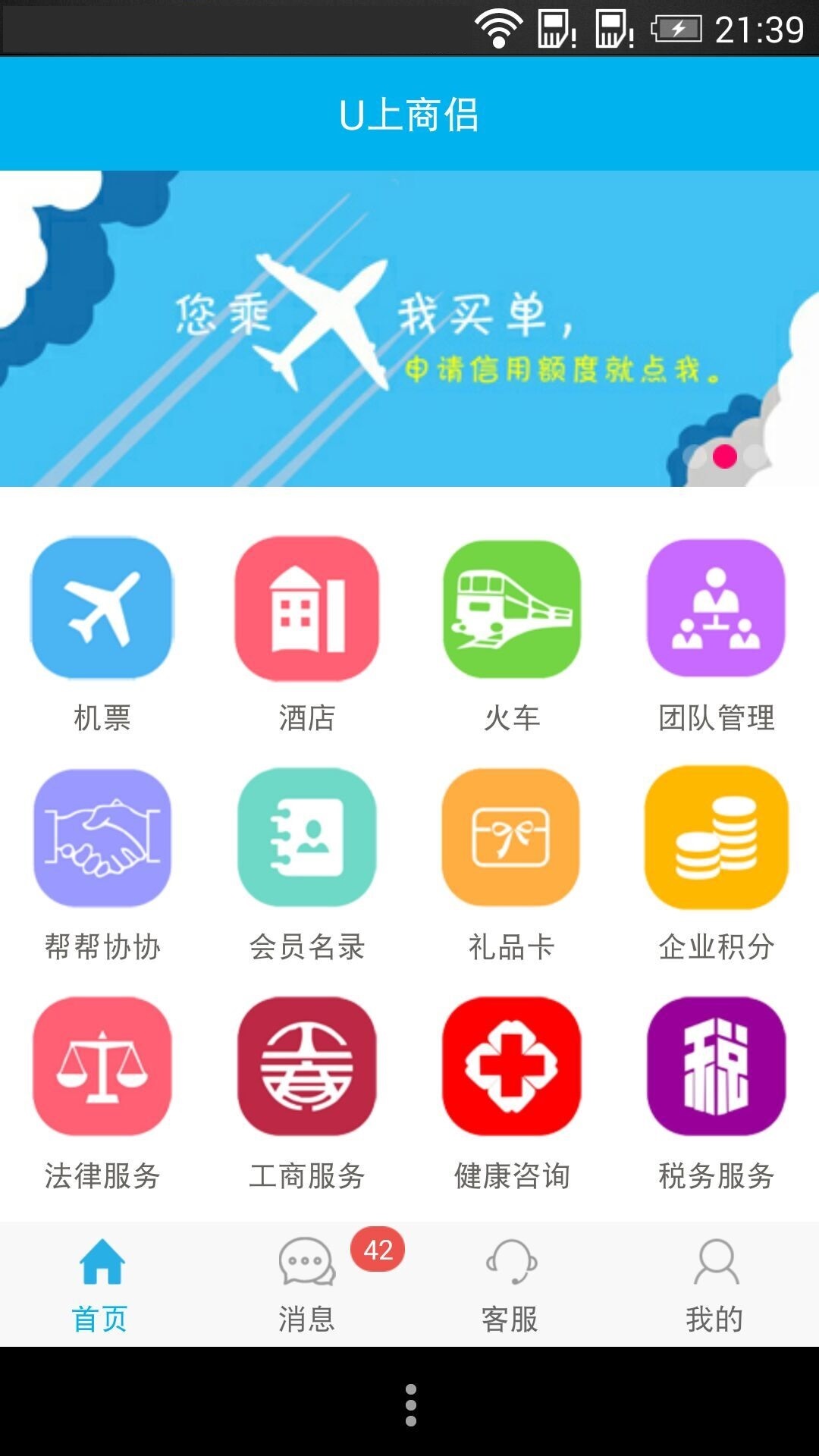Select the 火车 train tickets icon

(512, 608)
